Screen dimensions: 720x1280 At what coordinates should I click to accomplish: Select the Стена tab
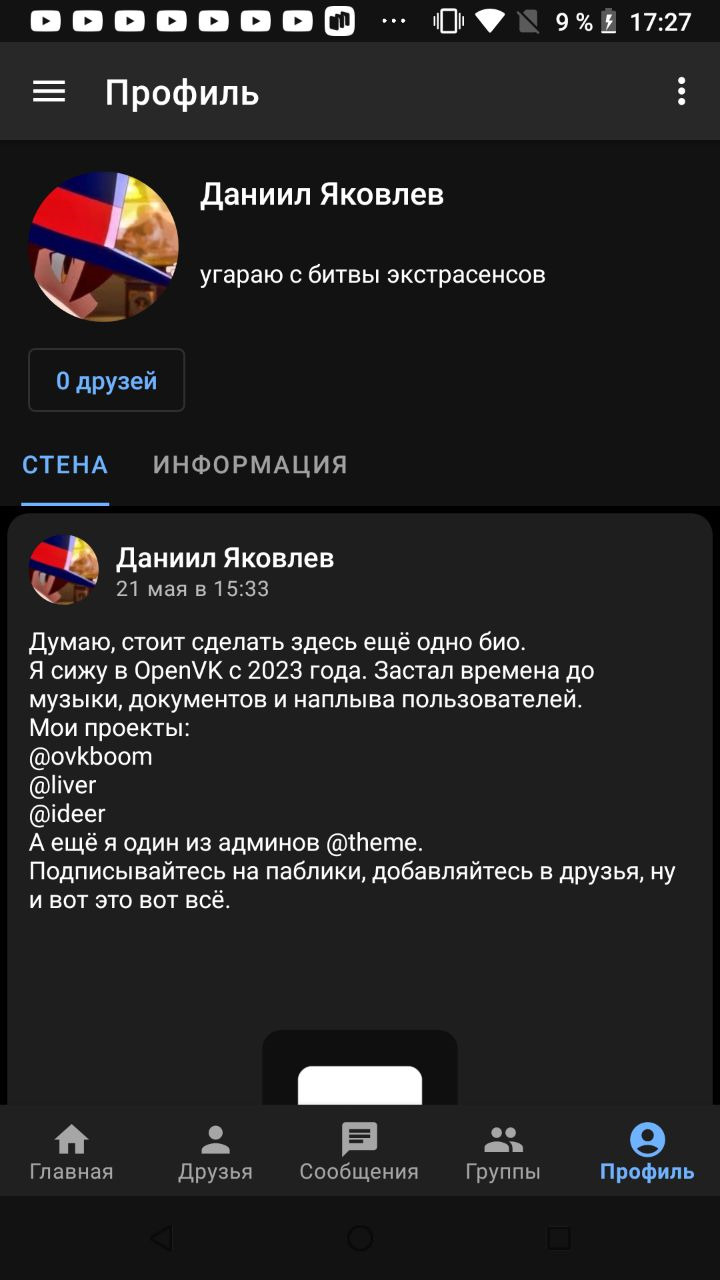[65, 465]
